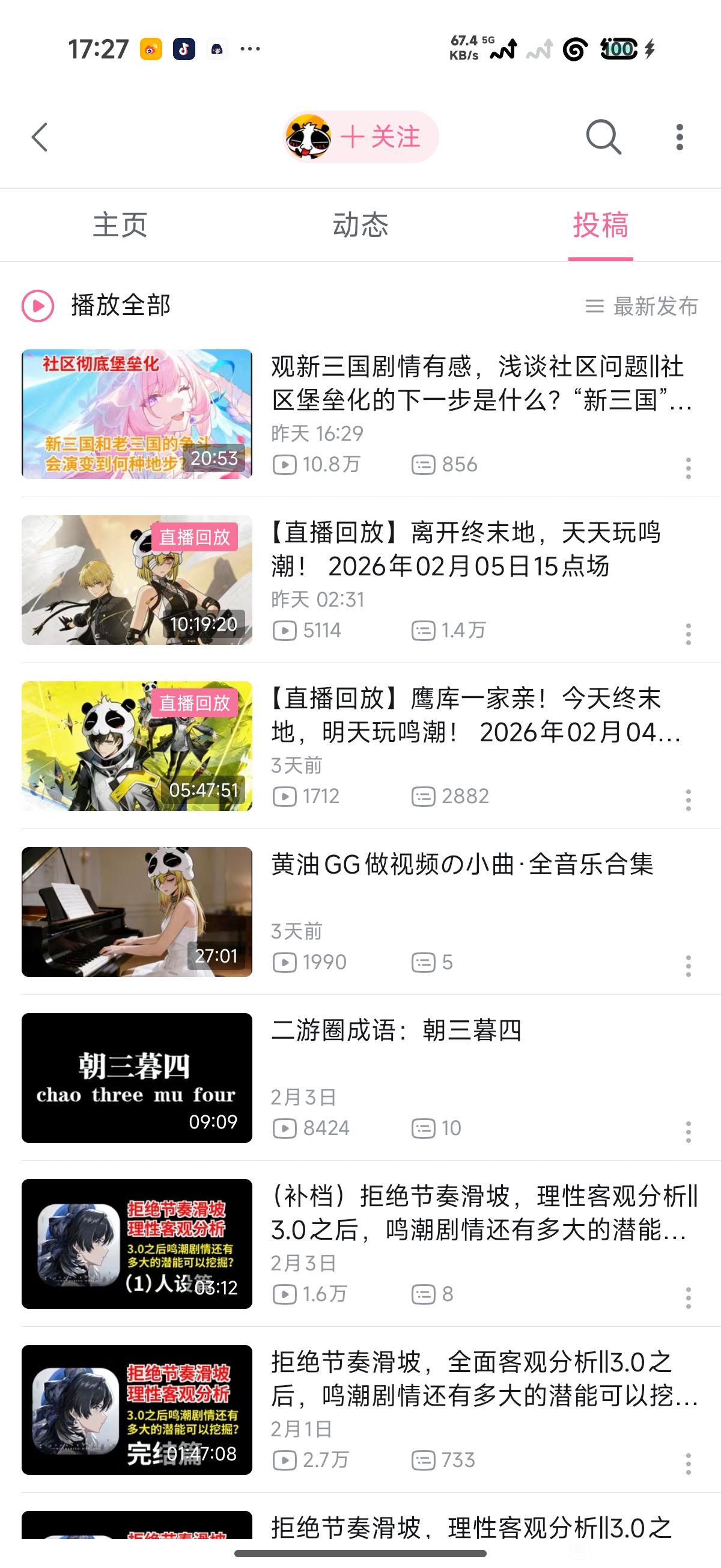This screenshot has width=721, height=1568.
Task: Search this uploader's videos
Action: 603,137
